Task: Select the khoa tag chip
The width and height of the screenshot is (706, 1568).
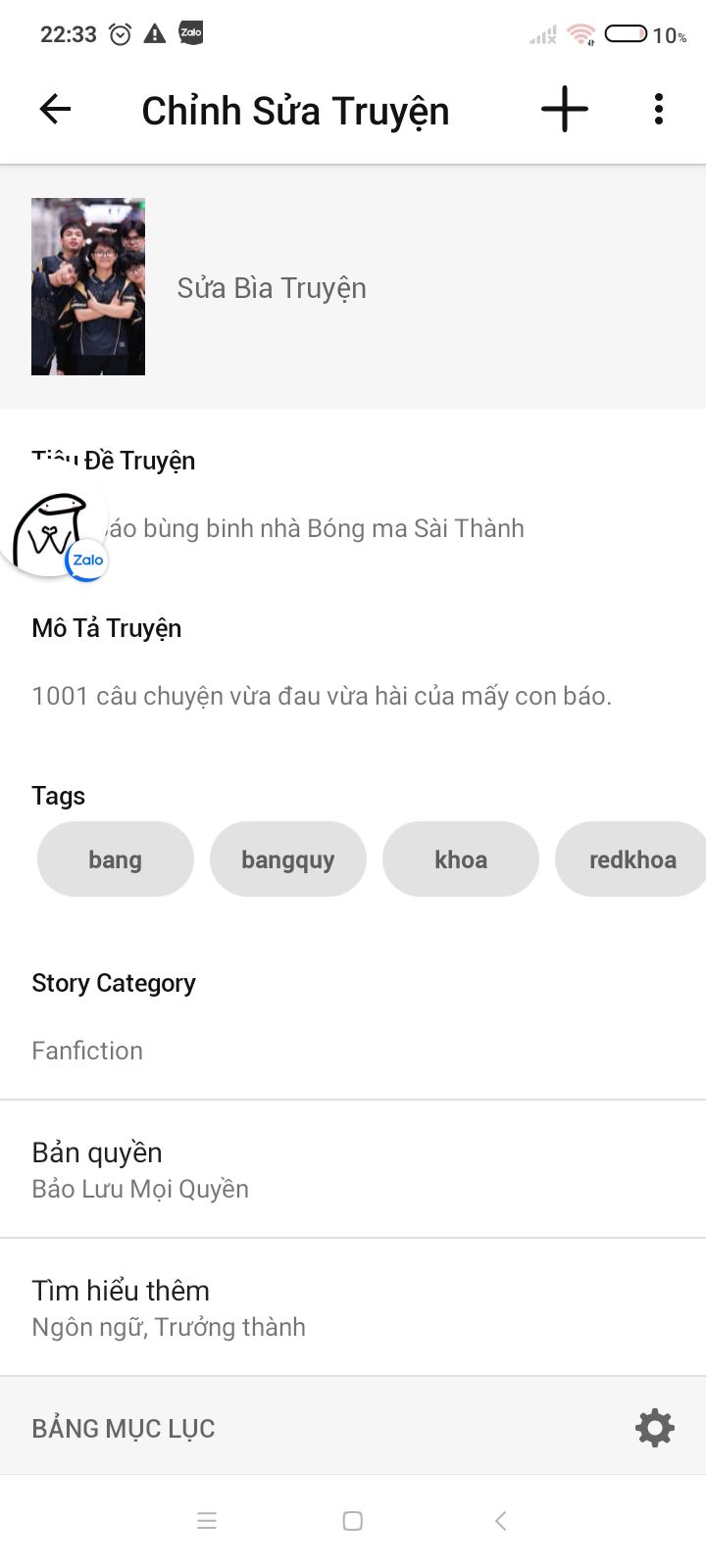Action: (461, 859)
